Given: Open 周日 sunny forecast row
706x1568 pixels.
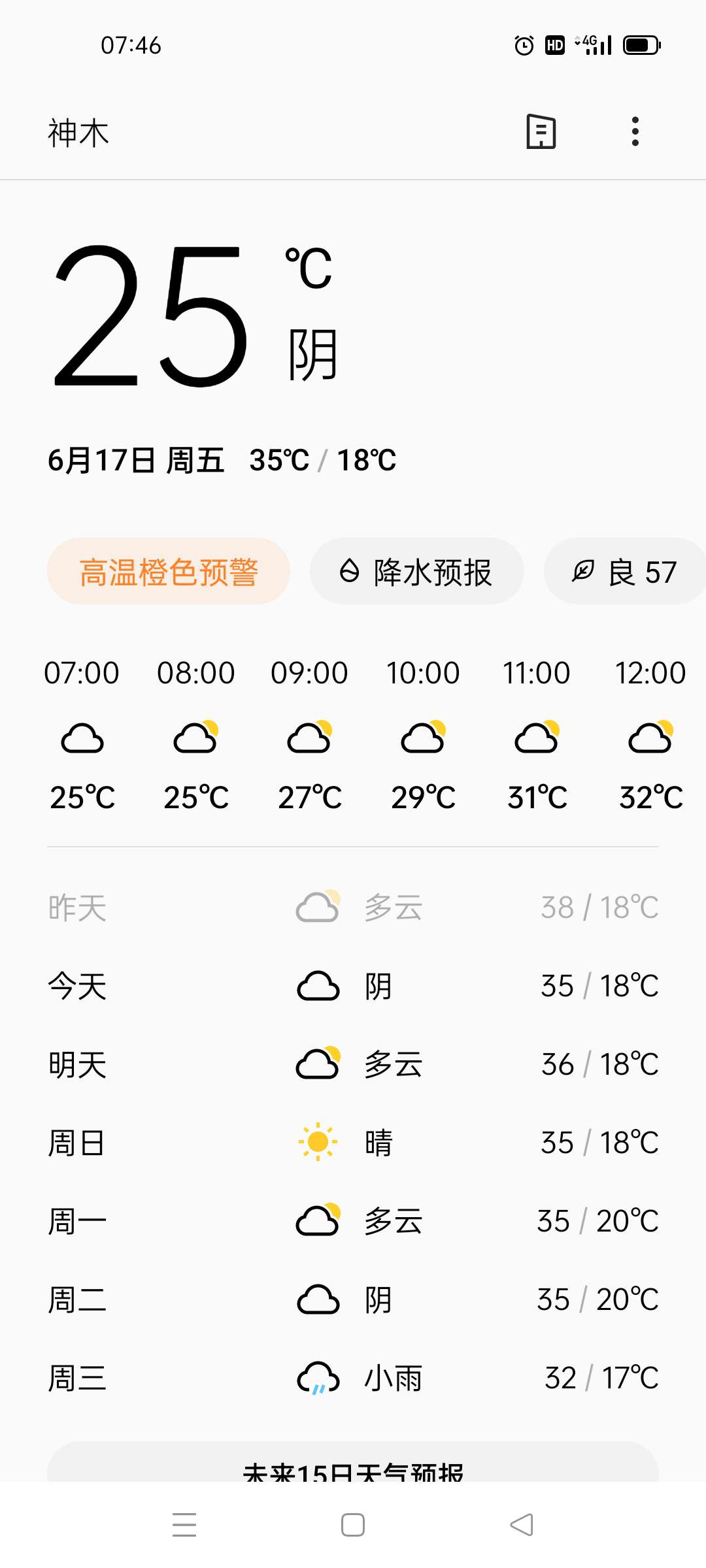Looking at the screenshot, I should 353,1143.
